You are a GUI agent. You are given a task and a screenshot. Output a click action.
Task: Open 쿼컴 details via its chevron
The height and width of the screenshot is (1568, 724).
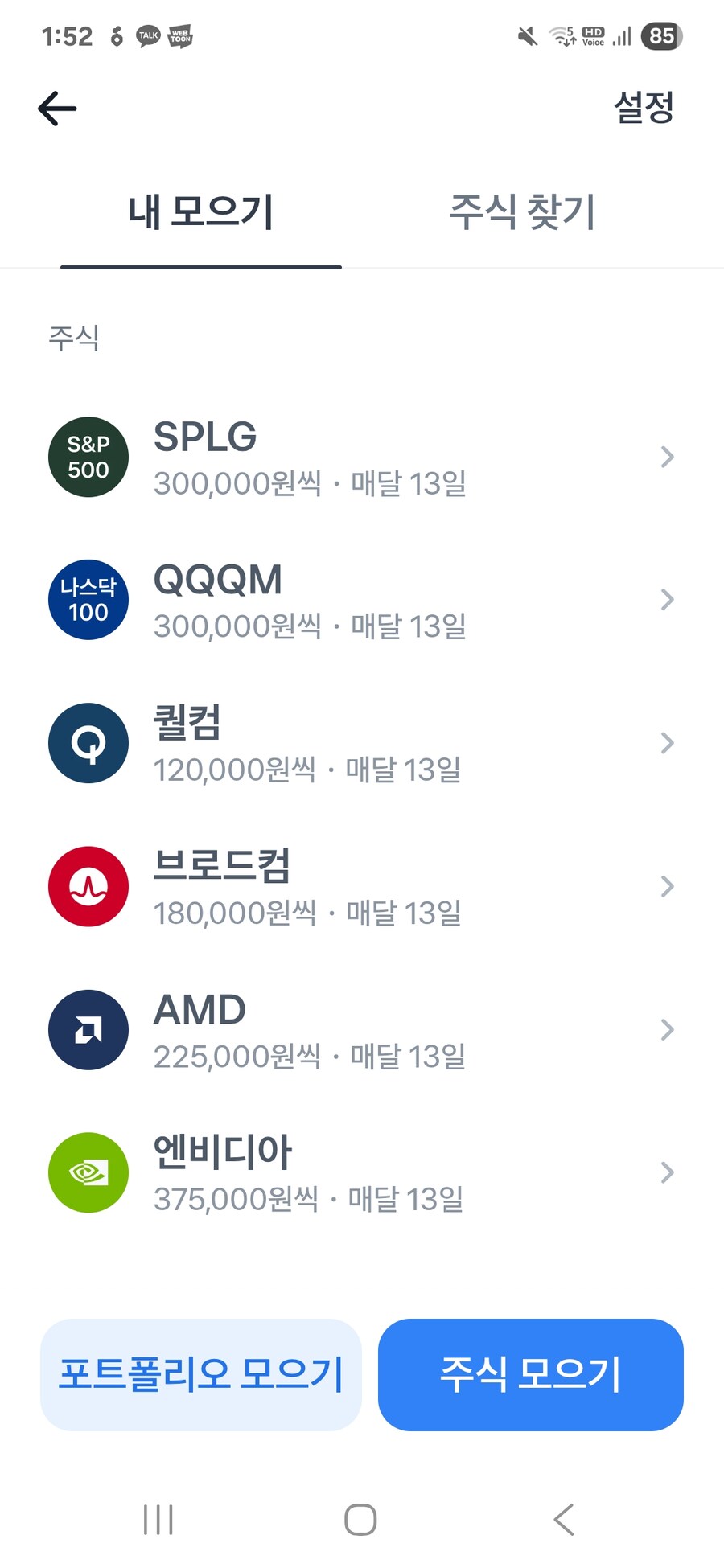point(667,743)
